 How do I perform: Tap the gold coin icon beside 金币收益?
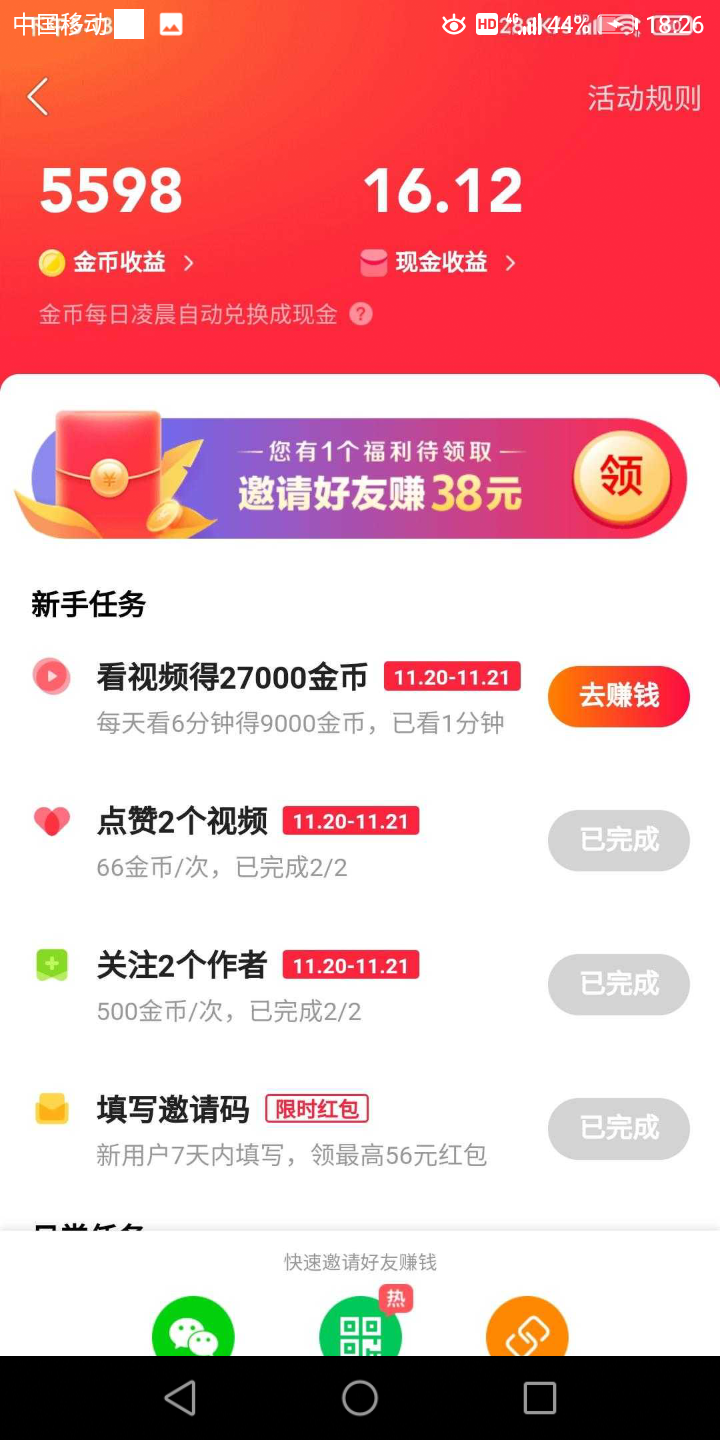[x=54, y=262]
